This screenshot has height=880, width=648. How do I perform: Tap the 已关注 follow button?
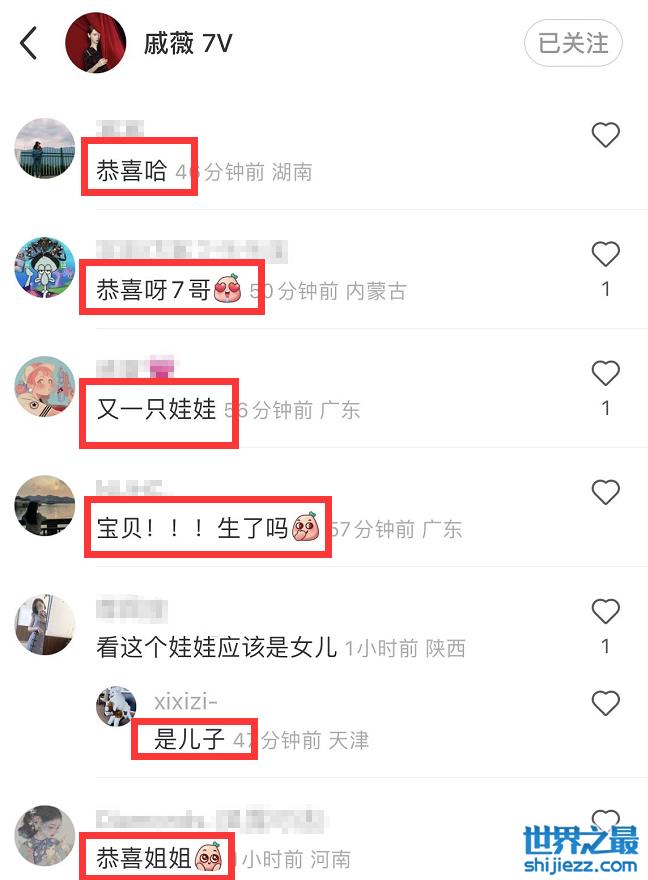(x=573, y=43)
